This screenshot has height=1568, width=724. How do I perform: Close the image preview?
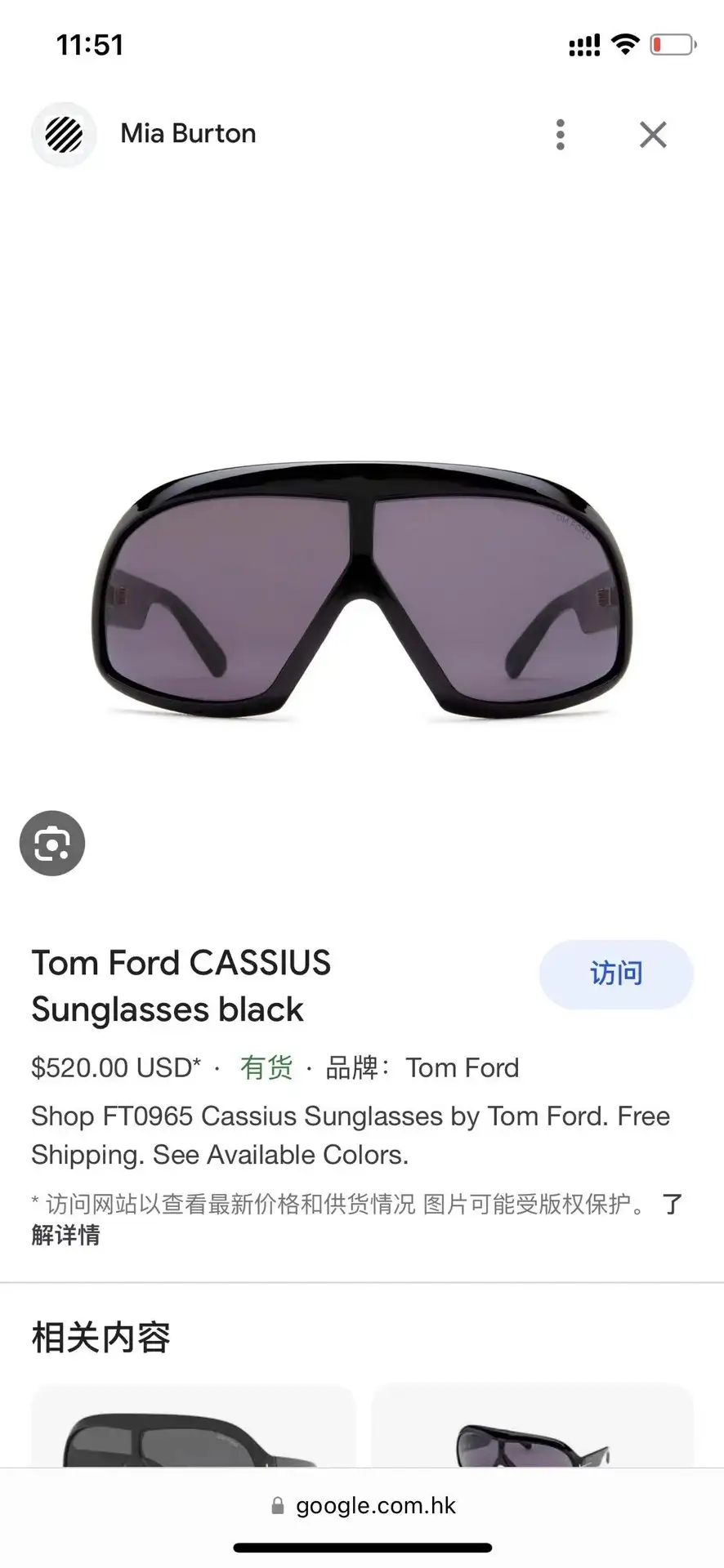[653, 135]
